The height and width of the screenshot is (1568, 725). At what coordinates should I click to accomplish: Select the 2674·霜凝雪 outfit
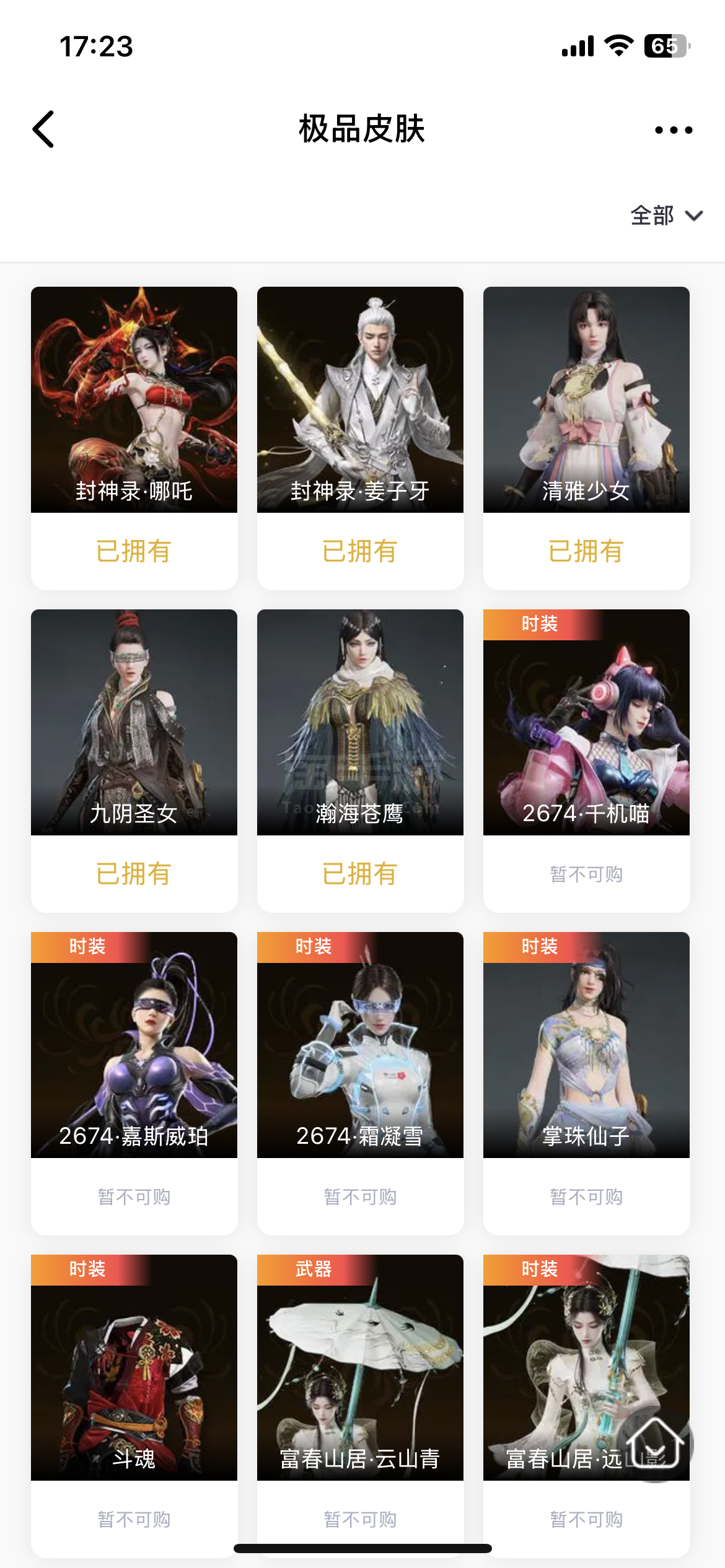(360, 1045)
